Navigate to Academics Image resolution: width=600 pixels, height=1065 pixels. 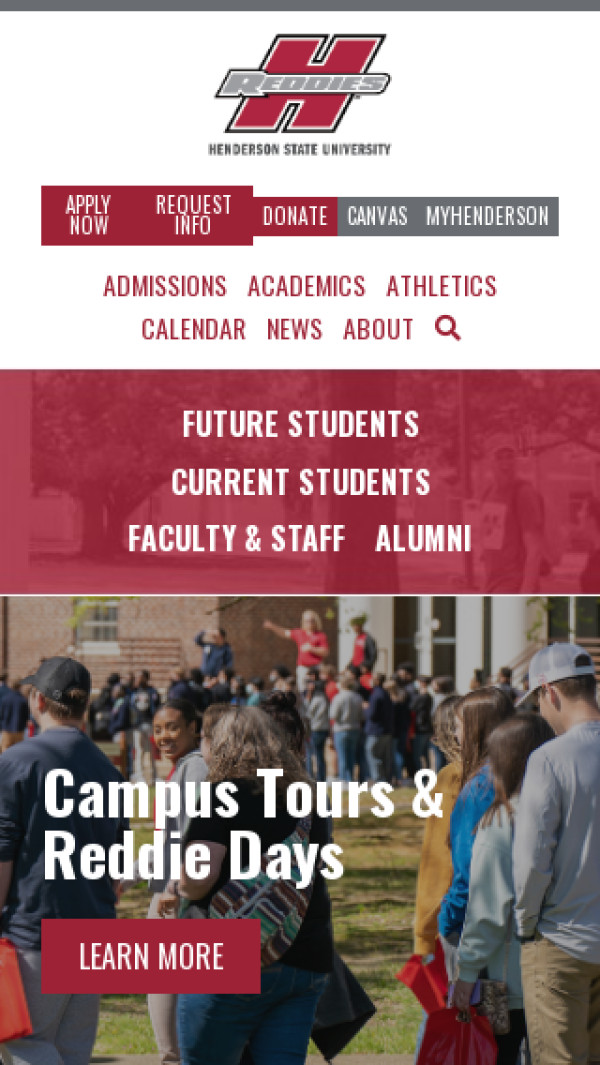[306, 286]
